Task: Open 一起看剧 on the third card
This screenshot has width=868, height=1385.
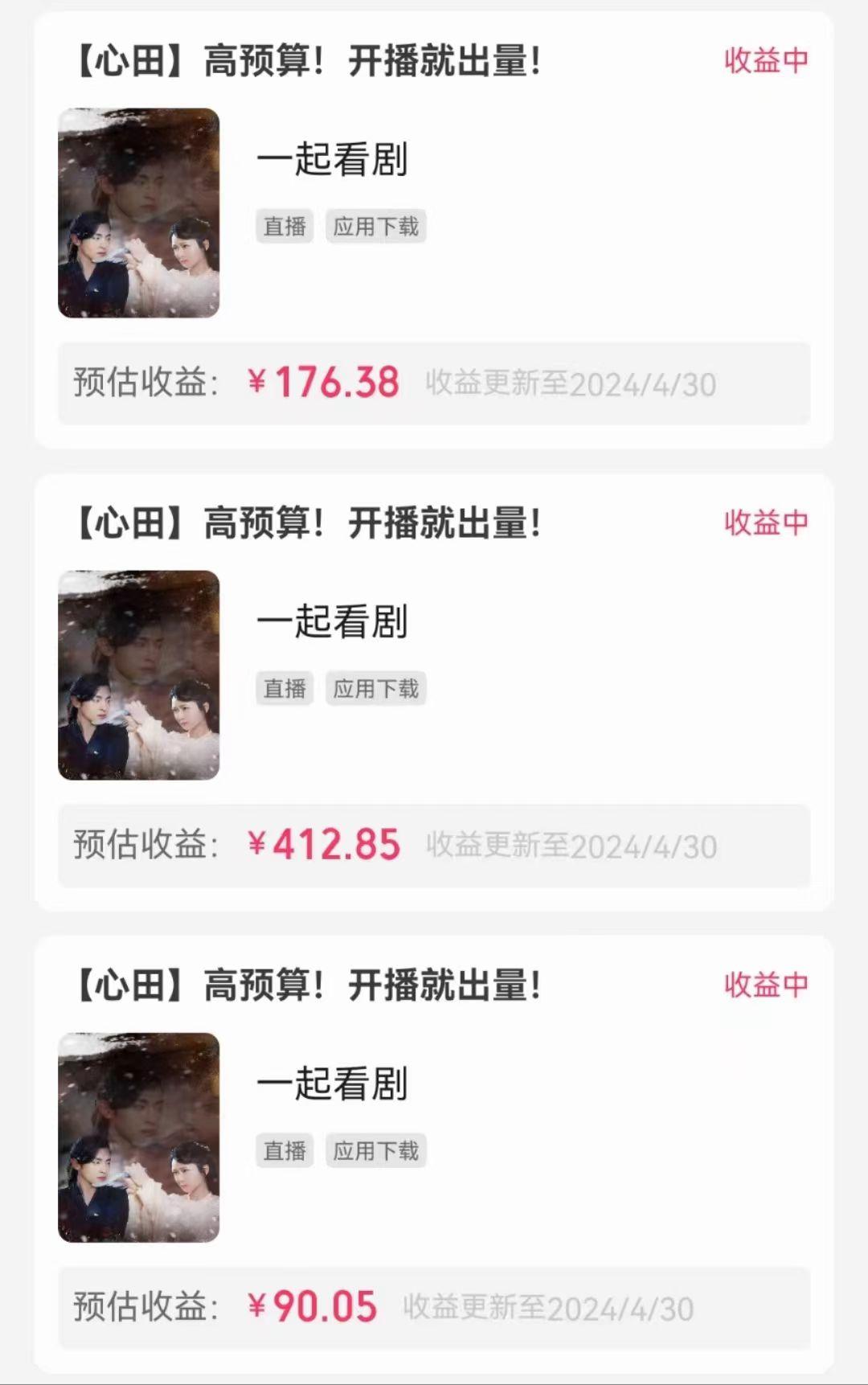Action: click(x=332, y=1084)
